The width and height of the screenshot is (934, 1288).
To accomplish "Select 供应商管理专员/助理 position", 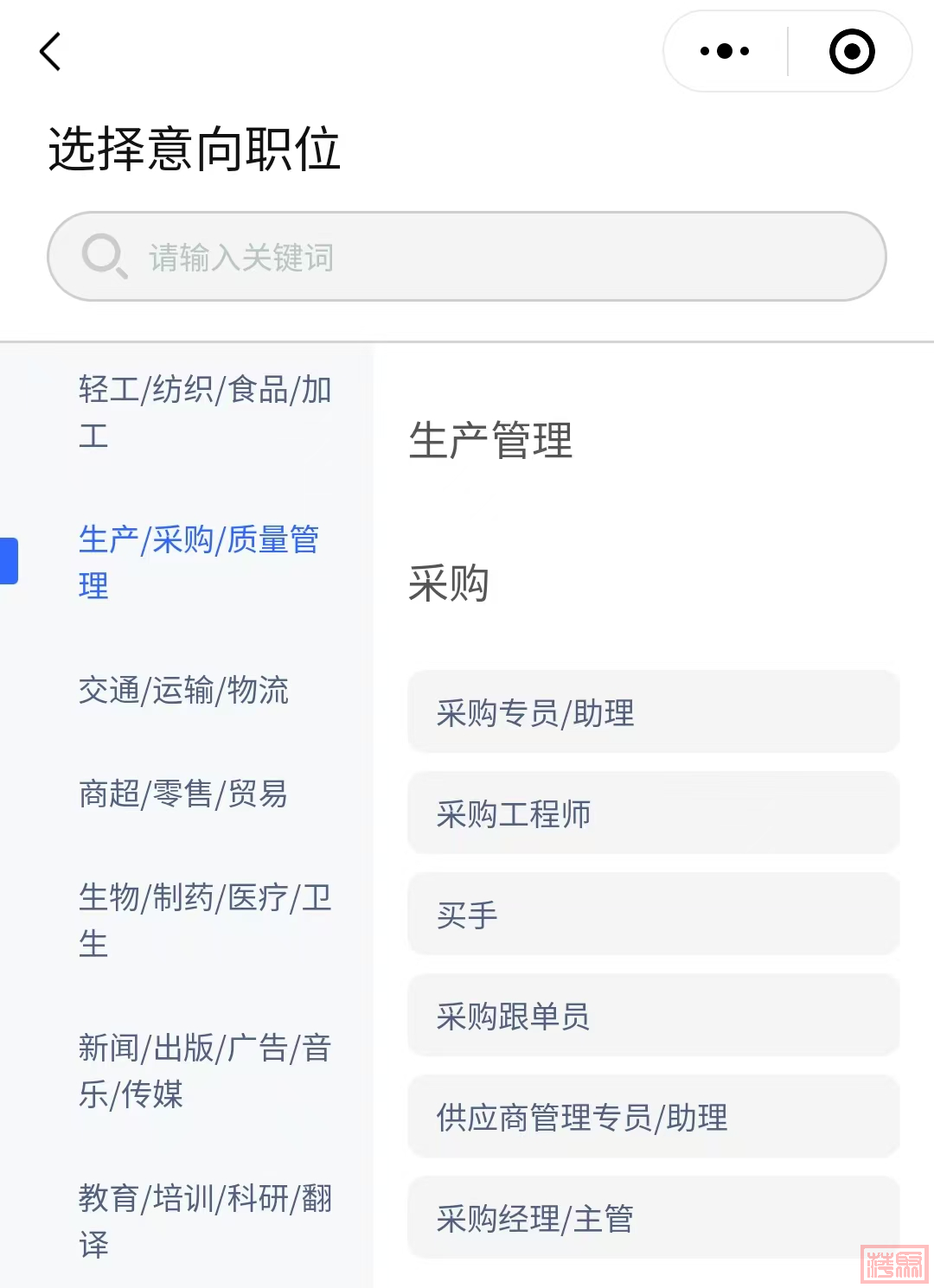I will (x=653, y=1117).
